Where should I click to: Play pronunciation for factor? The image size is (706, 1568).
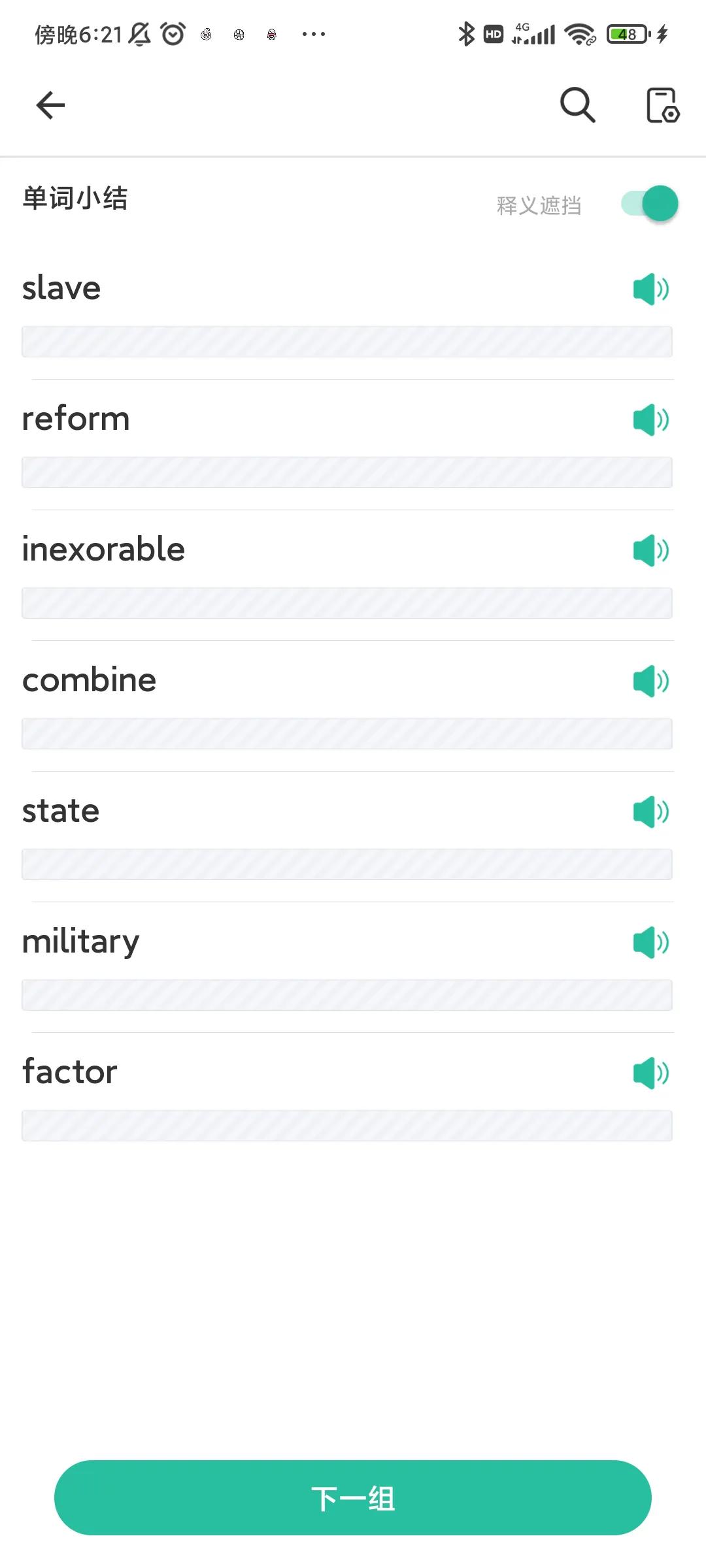click(x=650, y=1073)
